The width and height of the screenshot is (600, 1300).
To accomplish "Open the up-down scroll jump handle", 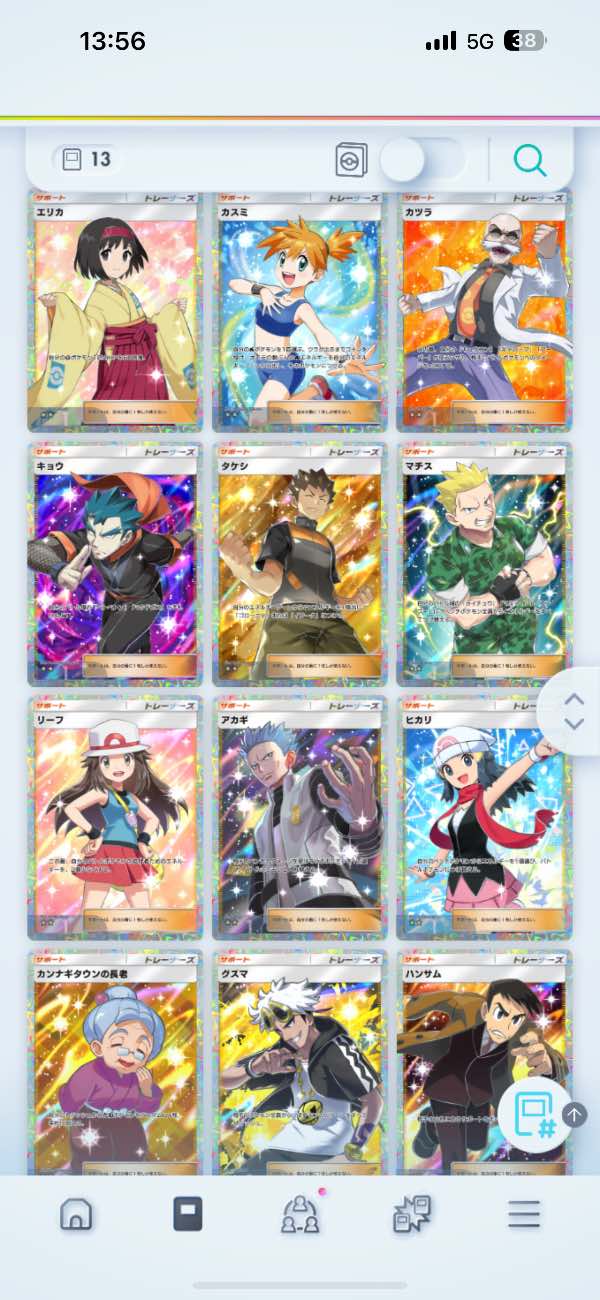I will click(573, 712).
